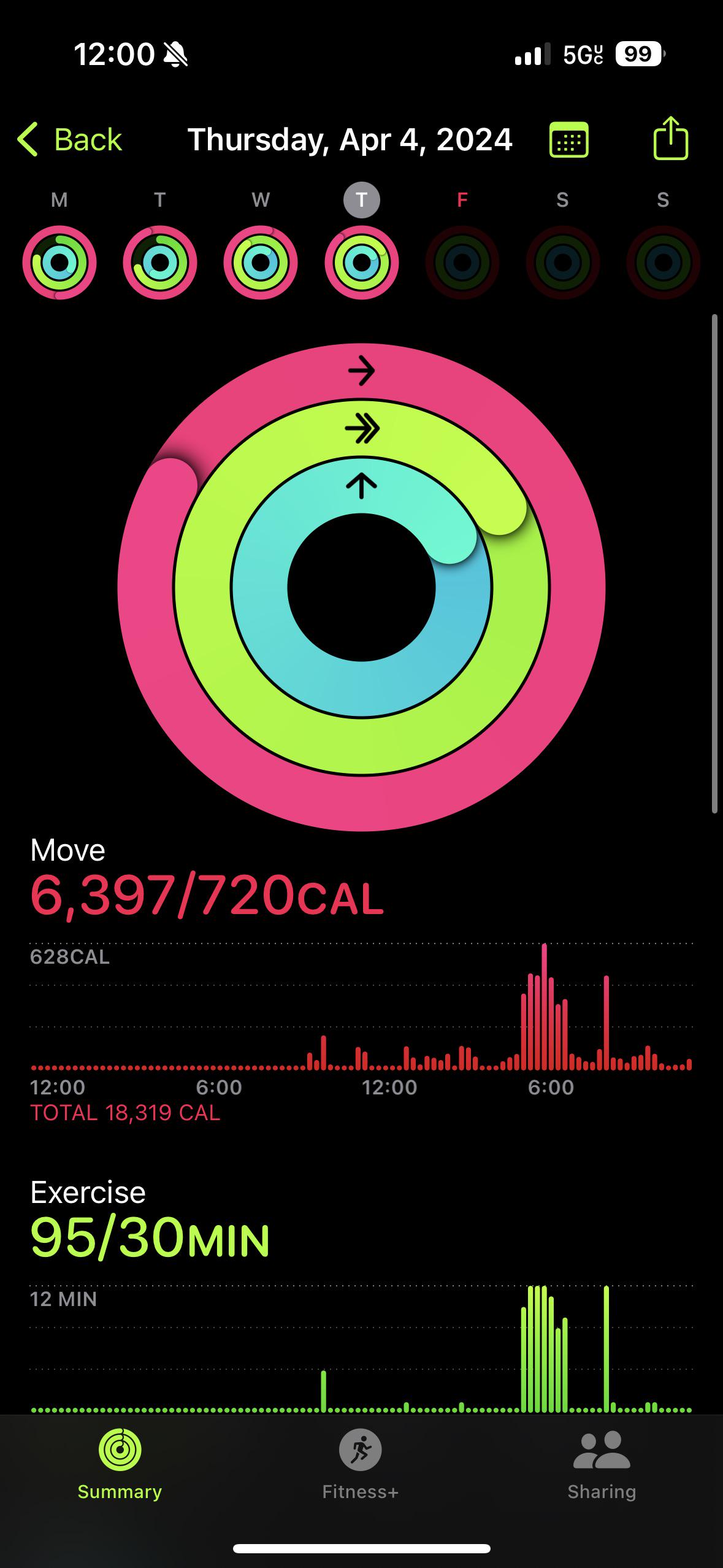Select Wednesday's activity rings
This screenshot has height=1568, width=723.
click(261, 261)
